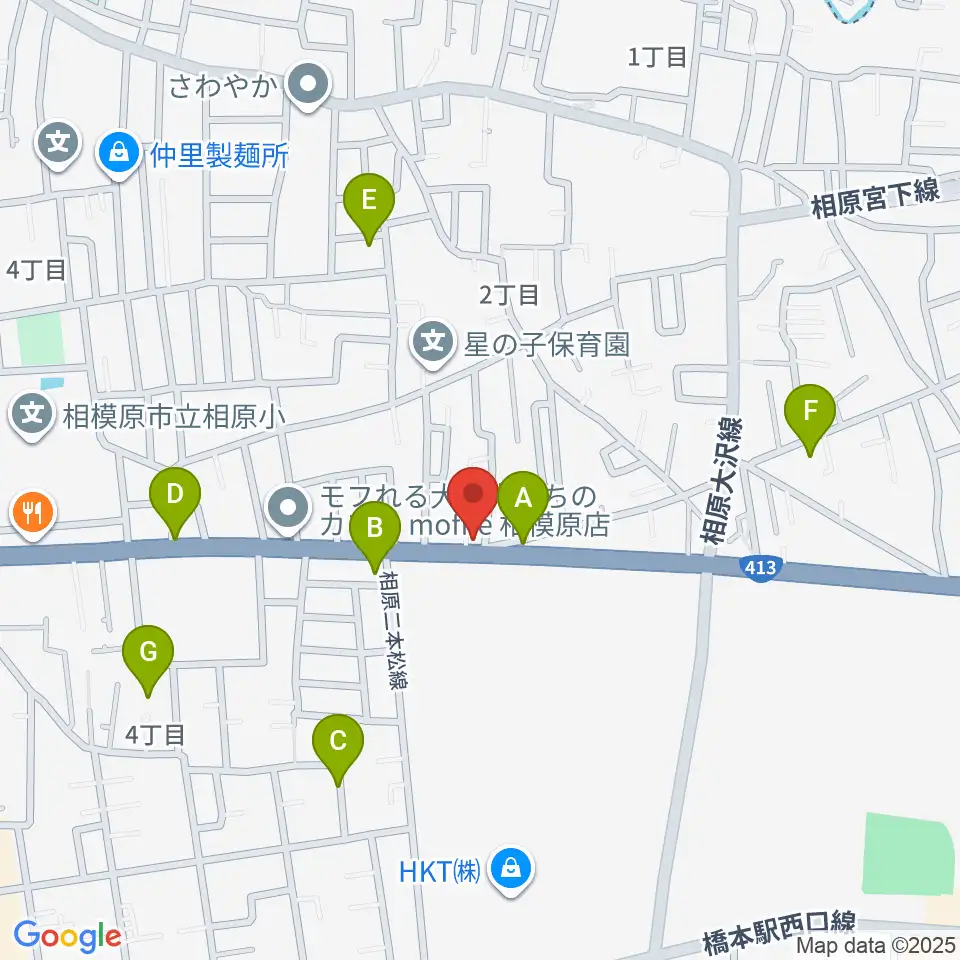Open the 相模原市立相原小 school marker
The height and width of the screenshot is (960, 960).
tap(34, 412)
